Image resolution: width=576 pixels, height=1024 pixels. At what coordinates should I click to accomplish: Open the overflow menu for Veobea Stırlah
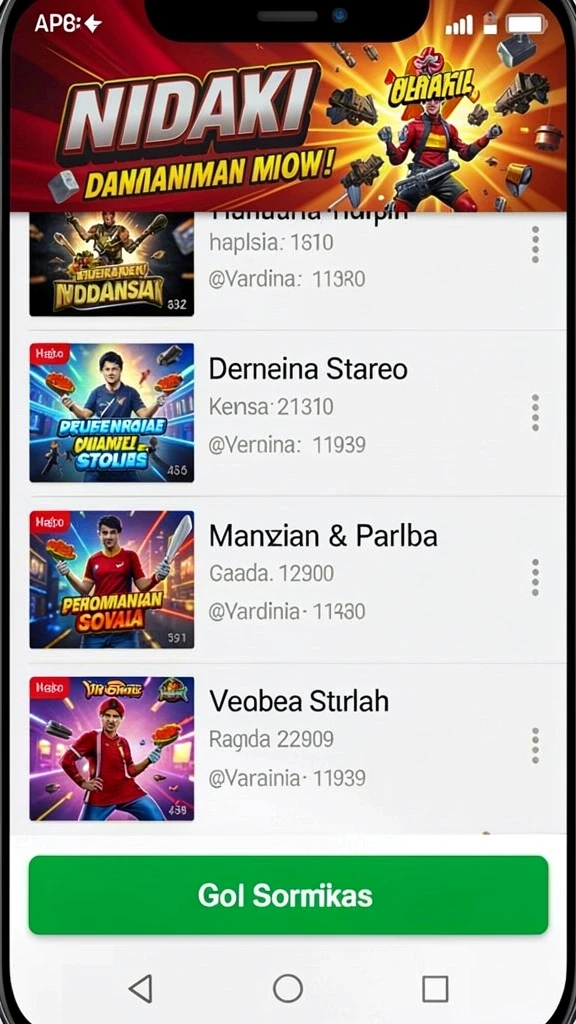pyautogui.click(x=535, y=745)
